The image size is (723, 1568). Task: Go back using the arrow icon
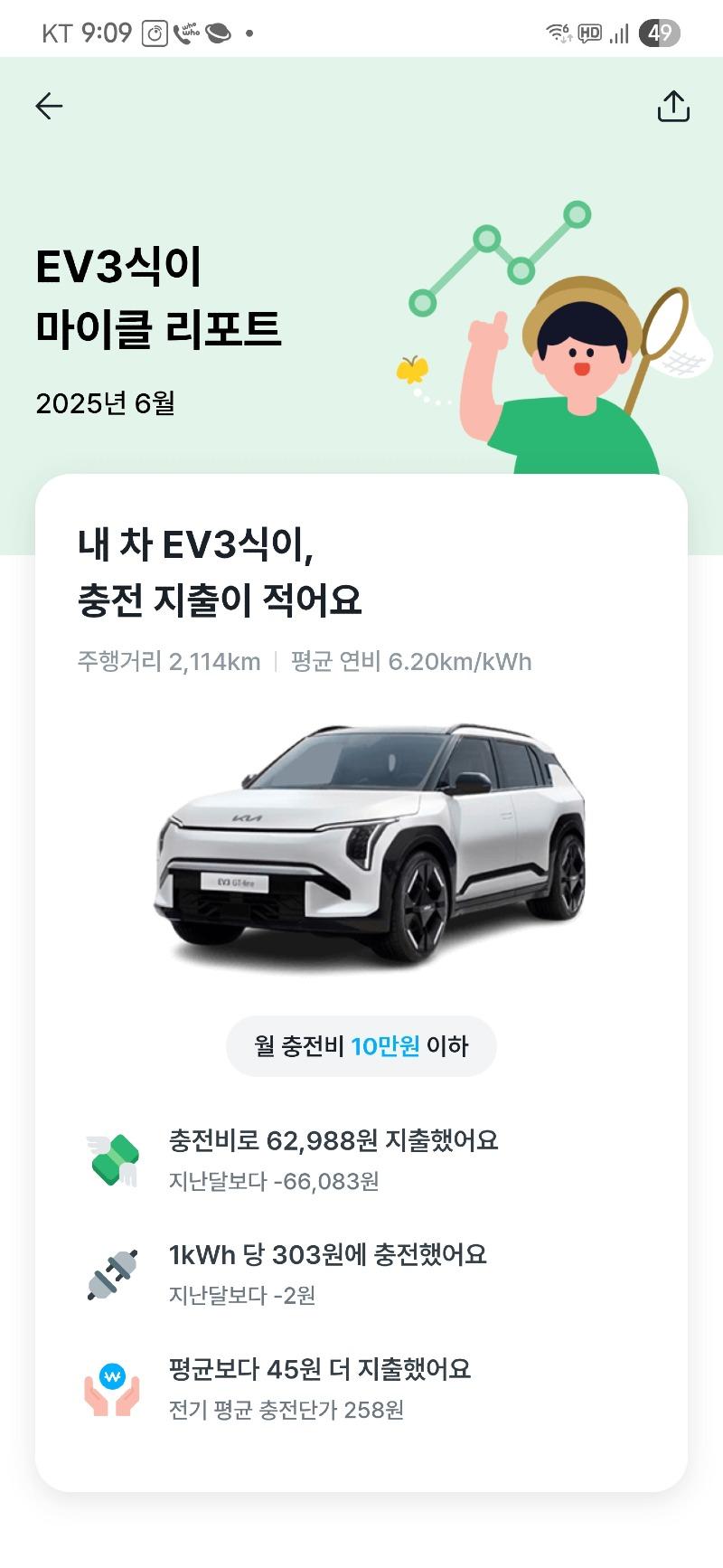point(49,107)
